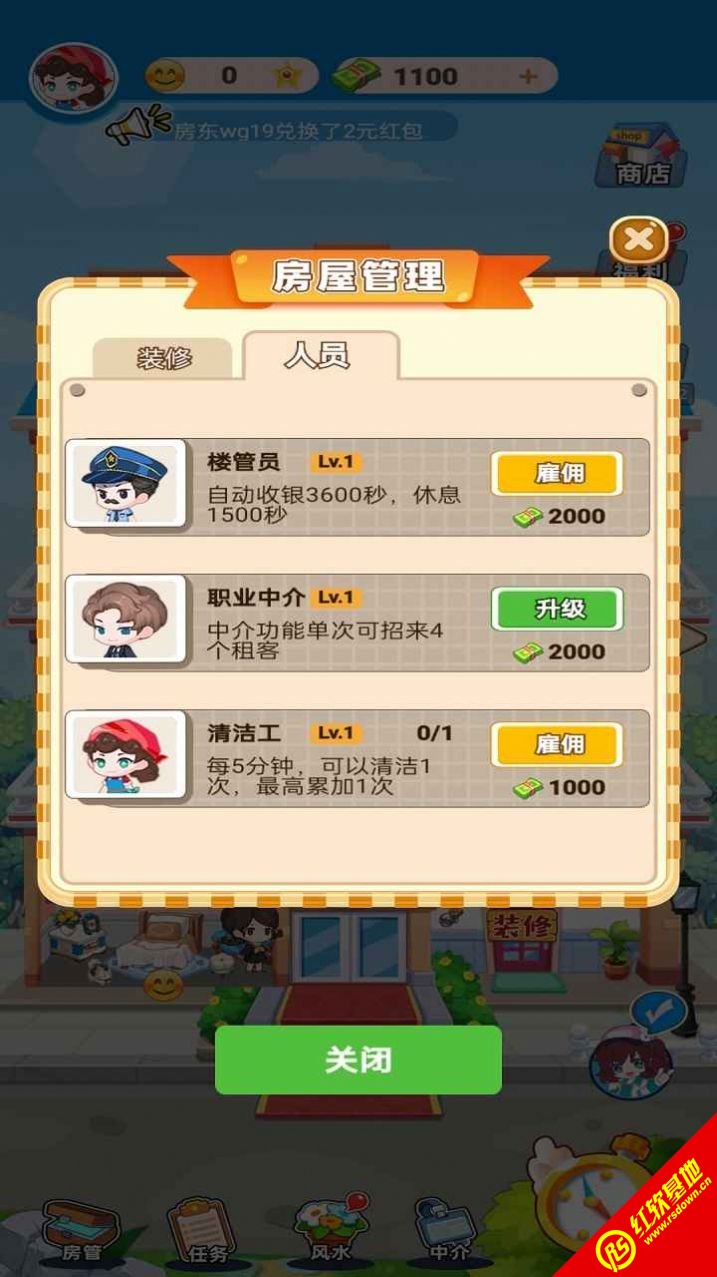Upgrade 职业中介 with the 升级 button
Screen dimensions: 717x1277
click(x=556, y=609)
